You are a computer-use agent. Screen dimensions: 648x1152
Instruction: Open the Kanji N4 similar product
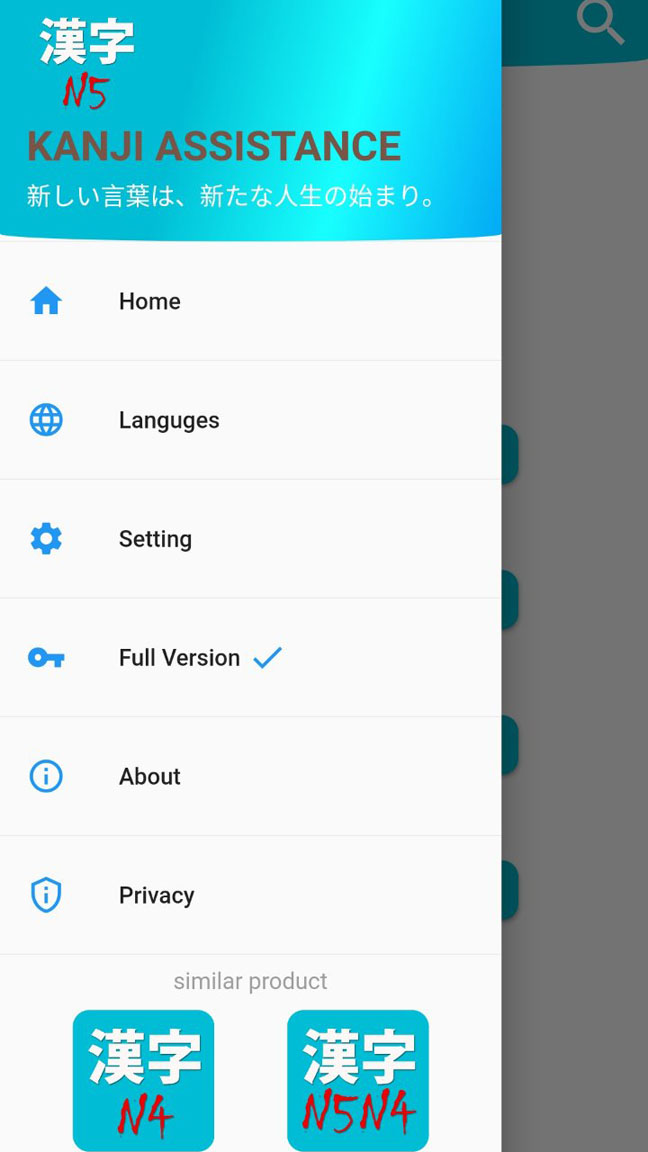[x=143, y=1080]
